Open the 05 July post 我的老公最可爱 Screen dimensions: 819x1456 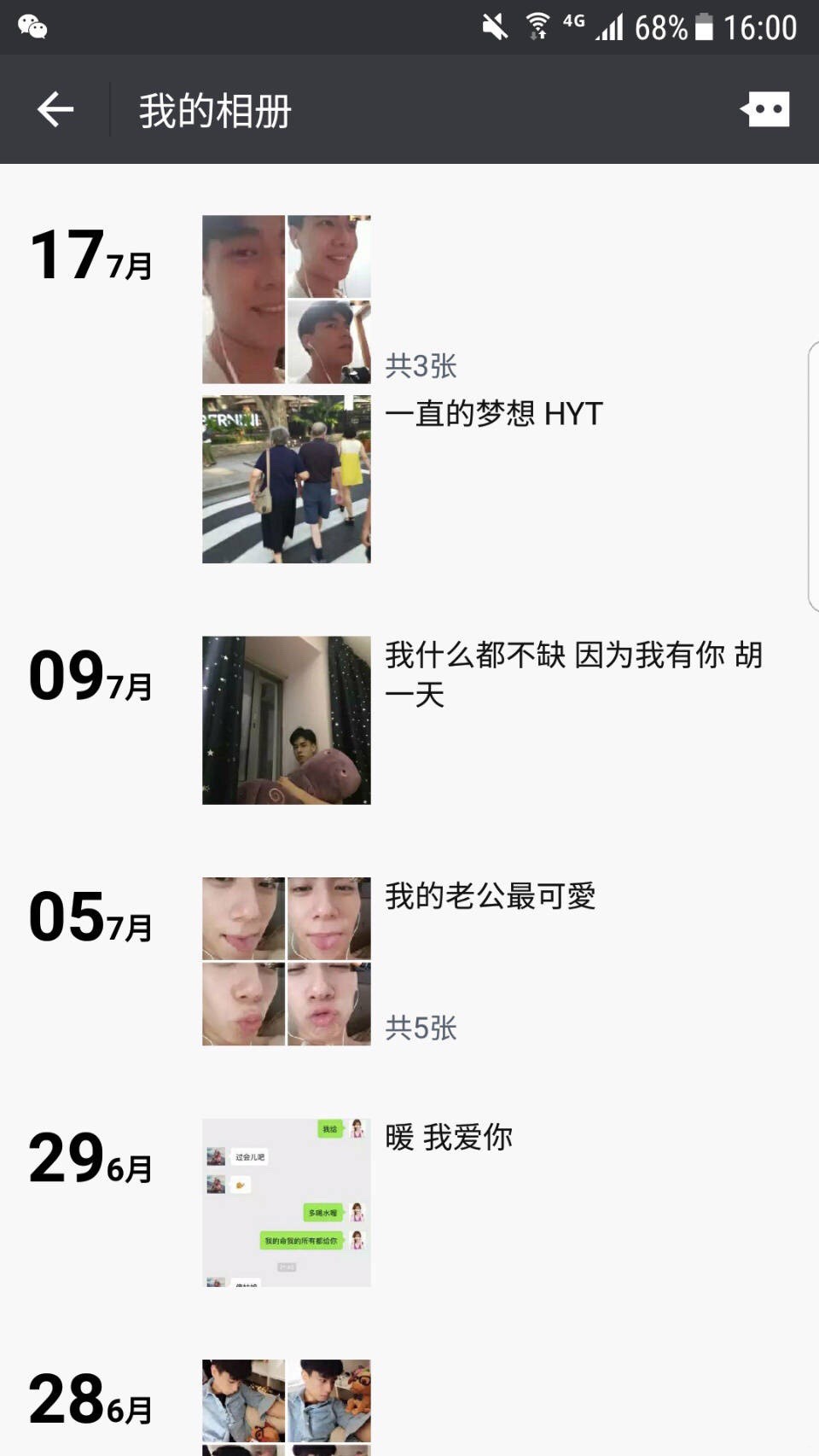click(x=287, y=961)
